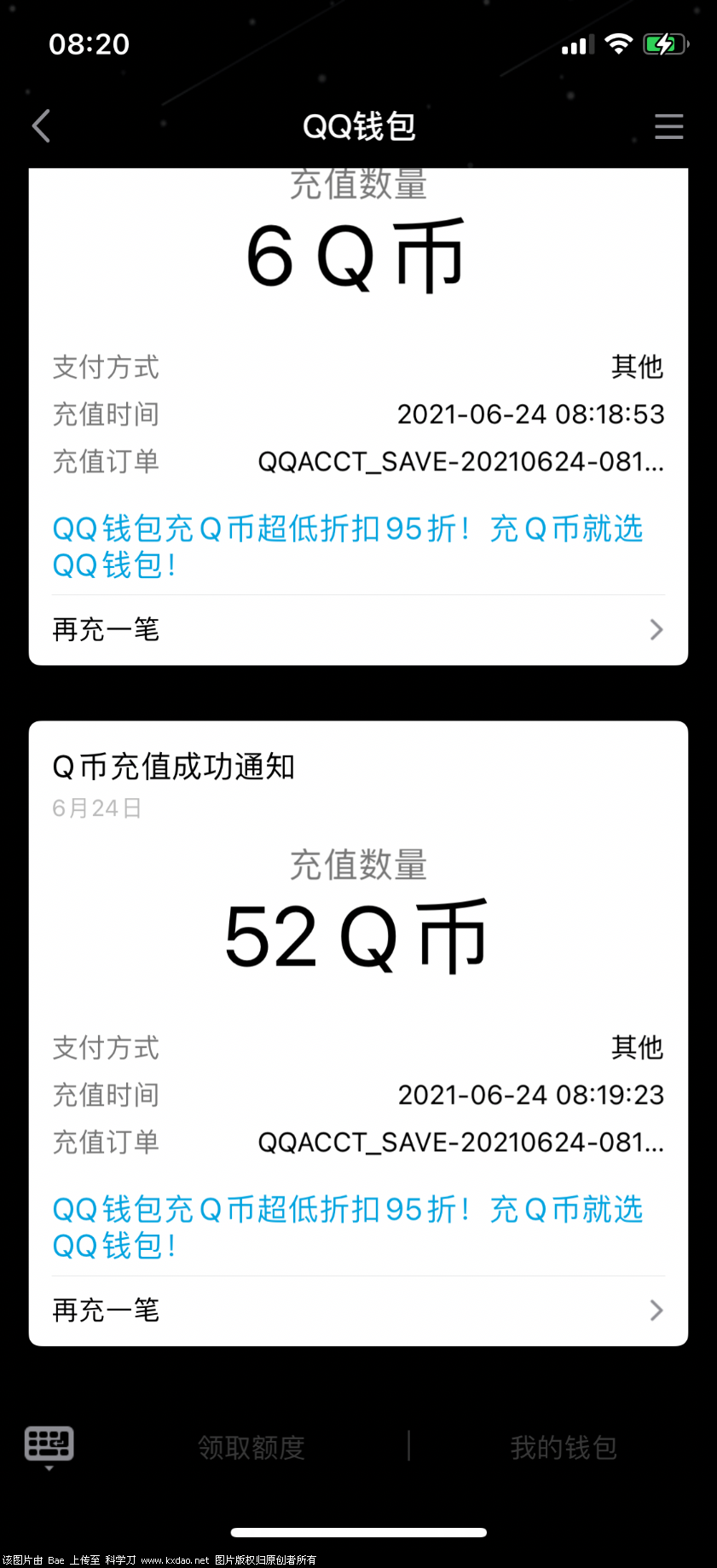
Task: Tap the Wi-Fi icon in the status bar
Action: (618, 43)
